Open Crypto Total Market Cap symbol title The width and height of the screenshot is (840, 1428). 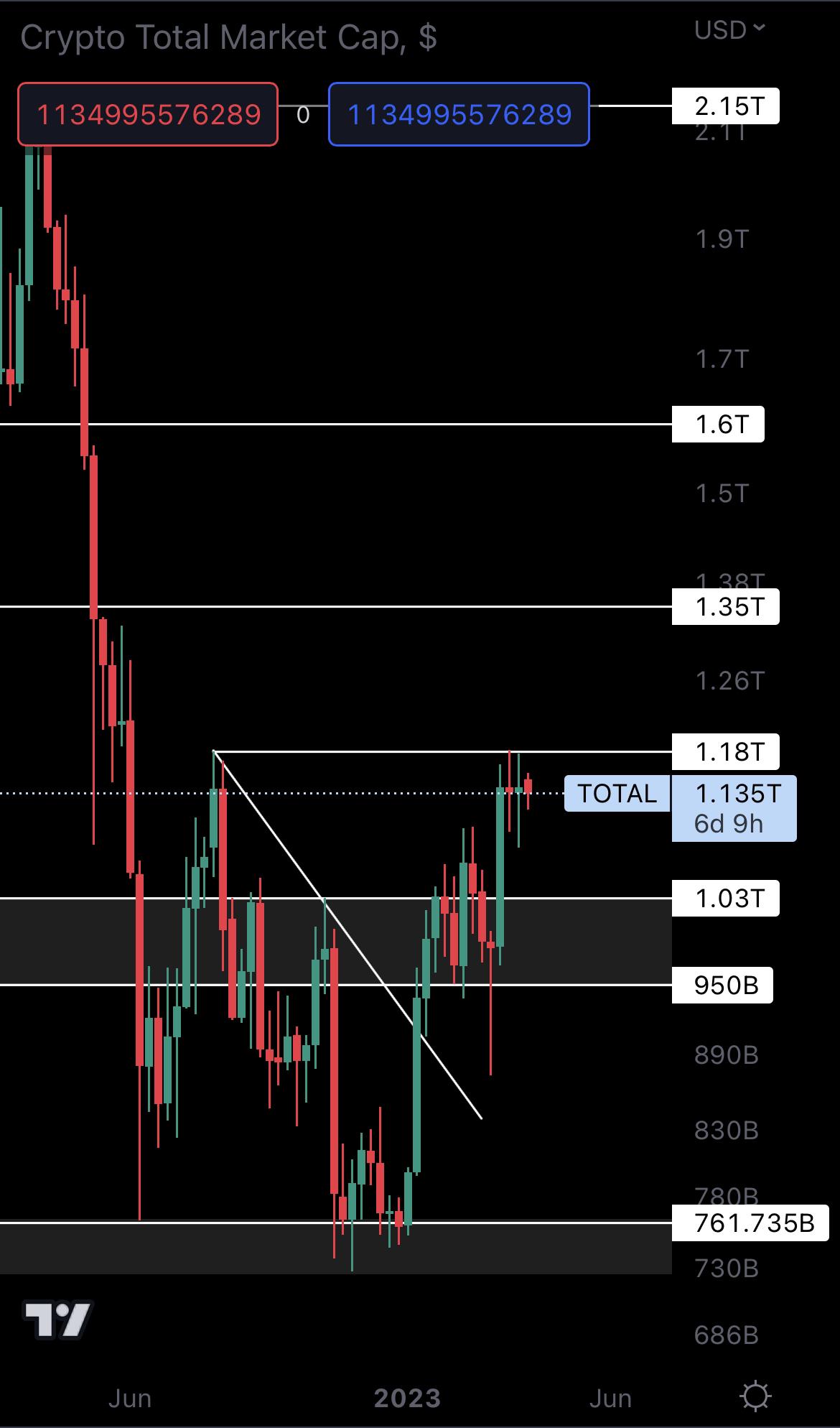click(x=228, y=37)
